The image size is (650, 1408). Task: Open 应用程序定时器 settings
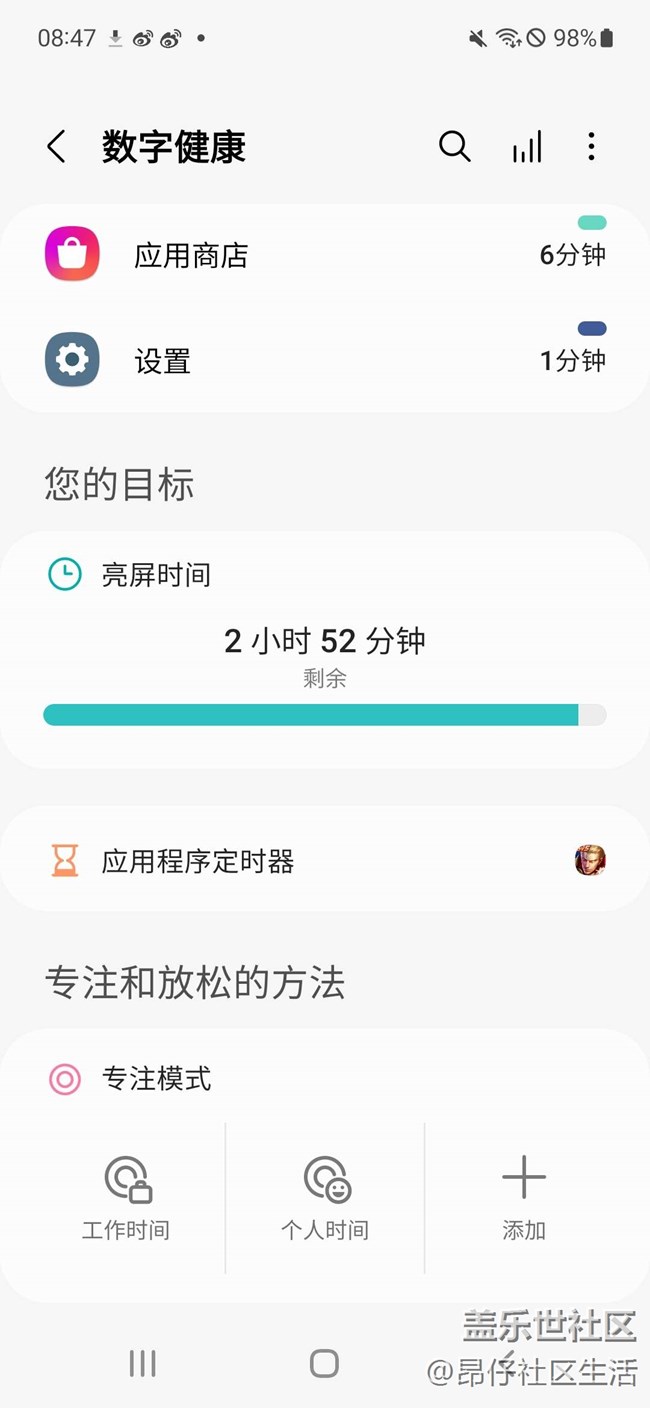325,860
